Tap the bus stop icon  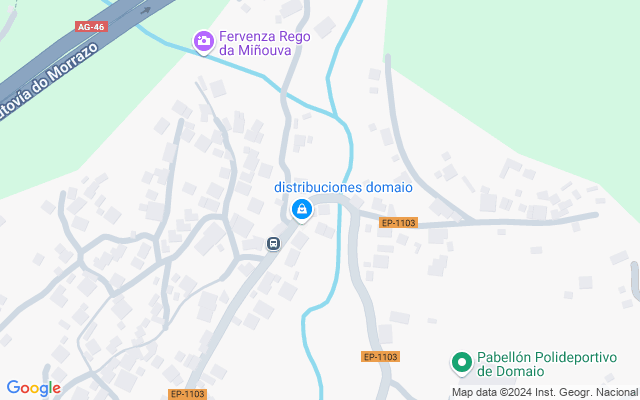click(272, 244)
